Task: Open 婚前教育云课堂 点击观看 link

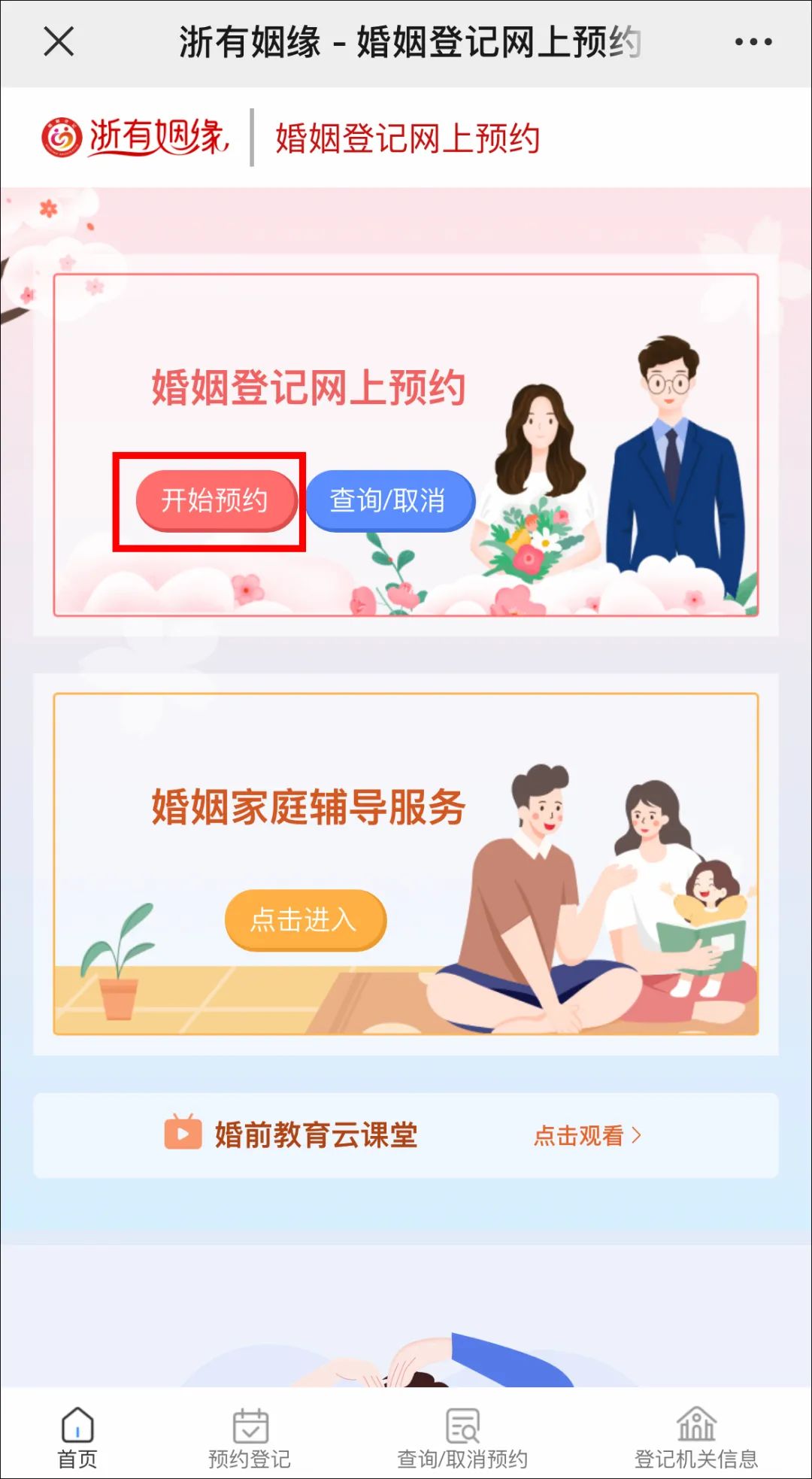Action: [x=587, y=1135]
